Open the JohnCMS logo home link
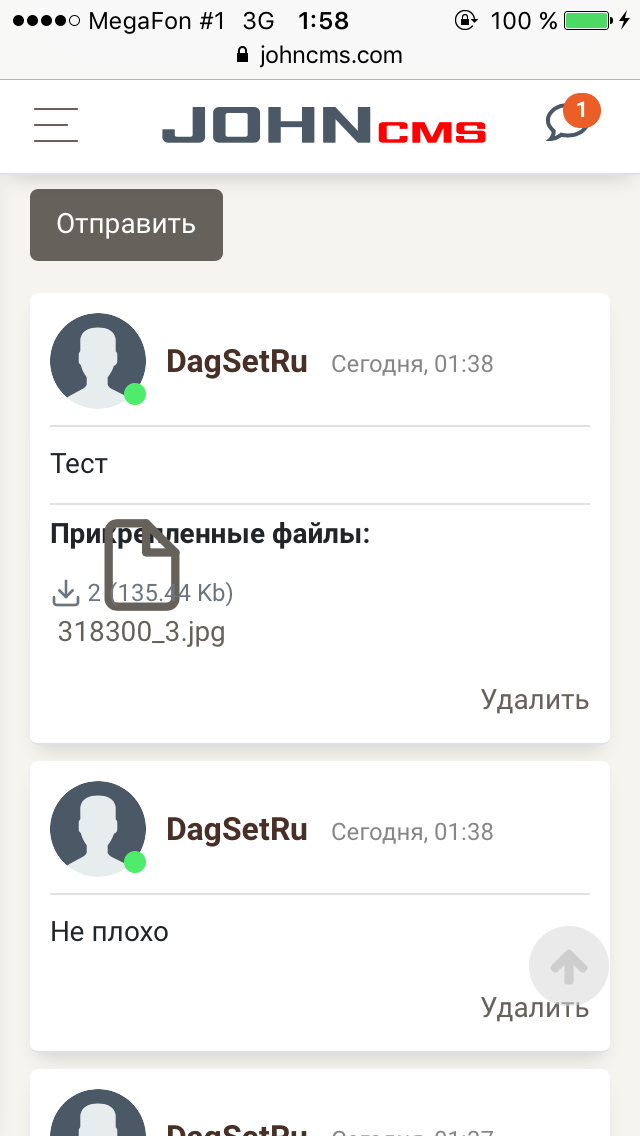This screenshot has height=1136, width=640. (324, 126)
